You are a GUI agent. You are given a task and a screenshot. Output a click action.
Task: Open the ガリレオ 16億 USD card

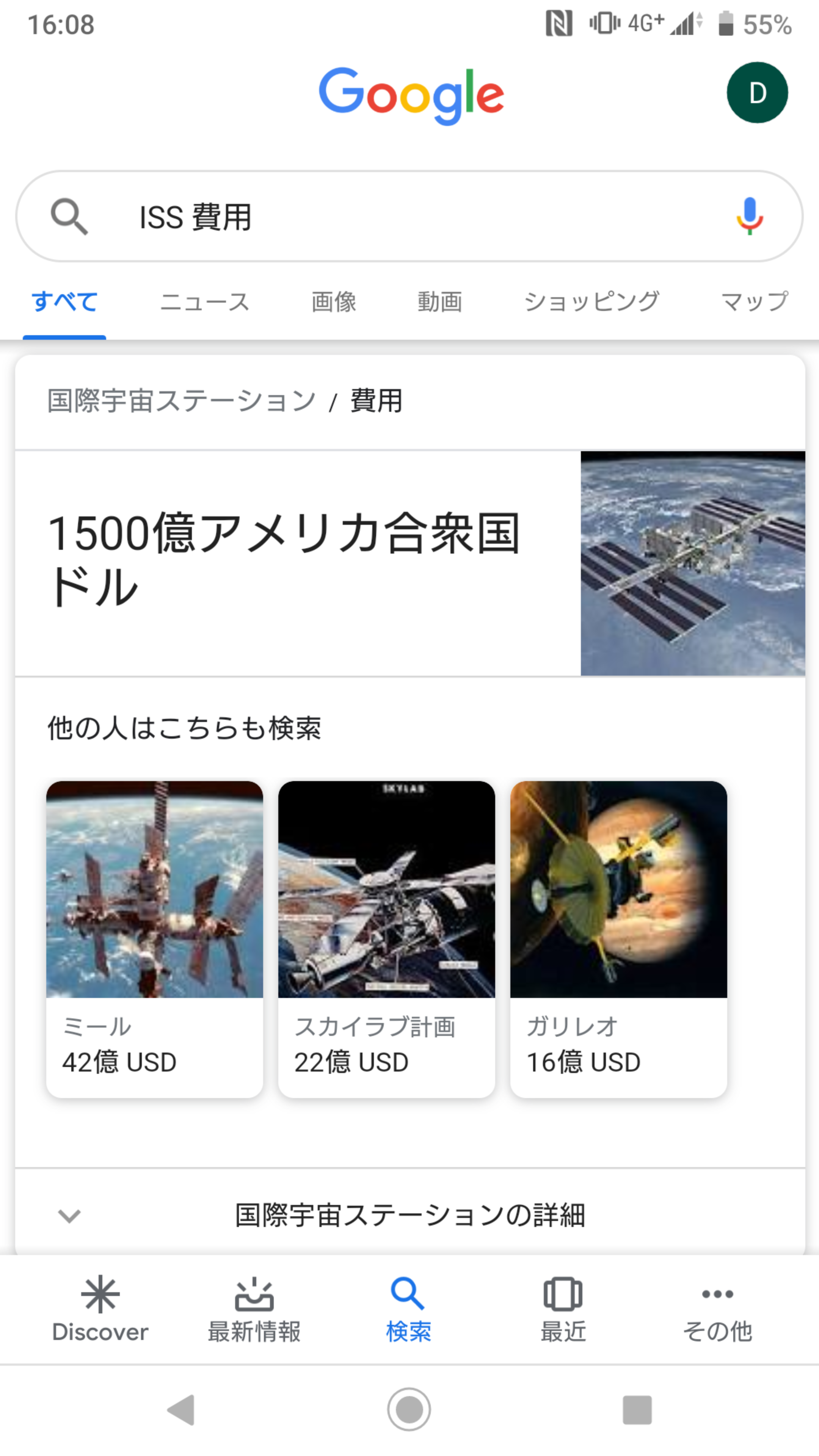618,938
